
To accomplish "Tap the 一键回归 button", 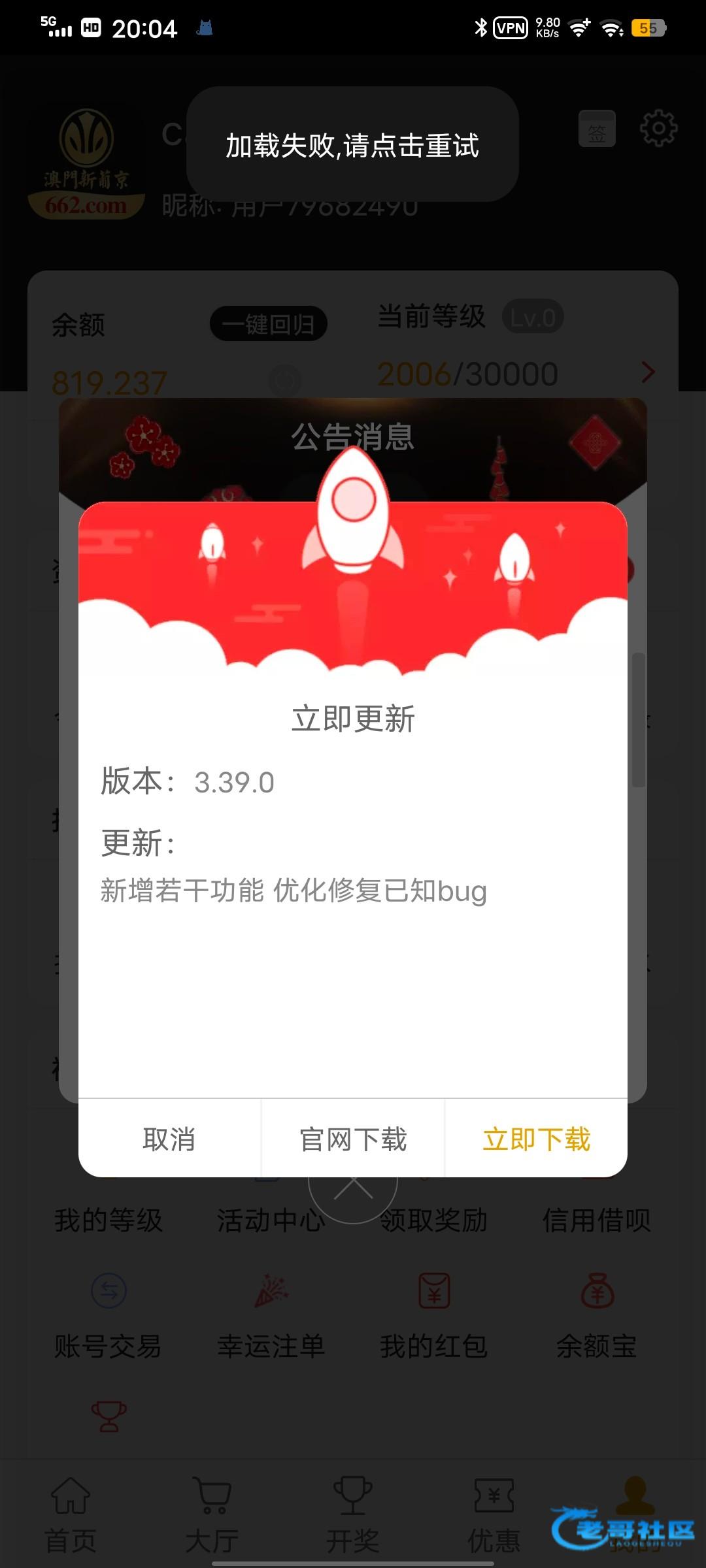I will point(268,324).
